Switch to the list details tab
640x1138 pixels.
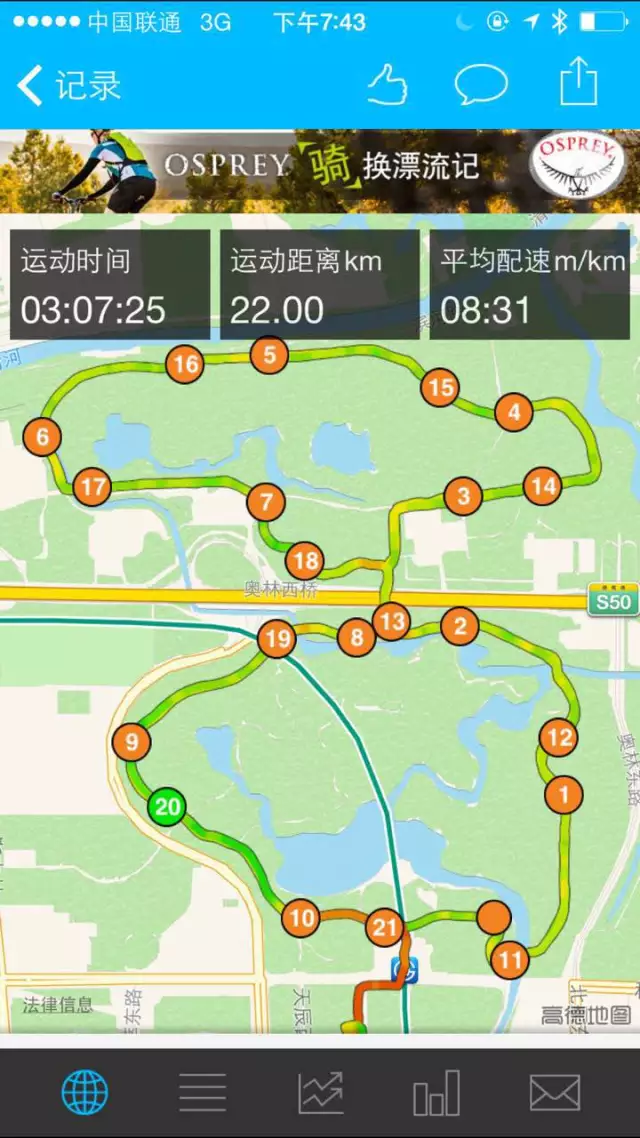(202, 1092)
